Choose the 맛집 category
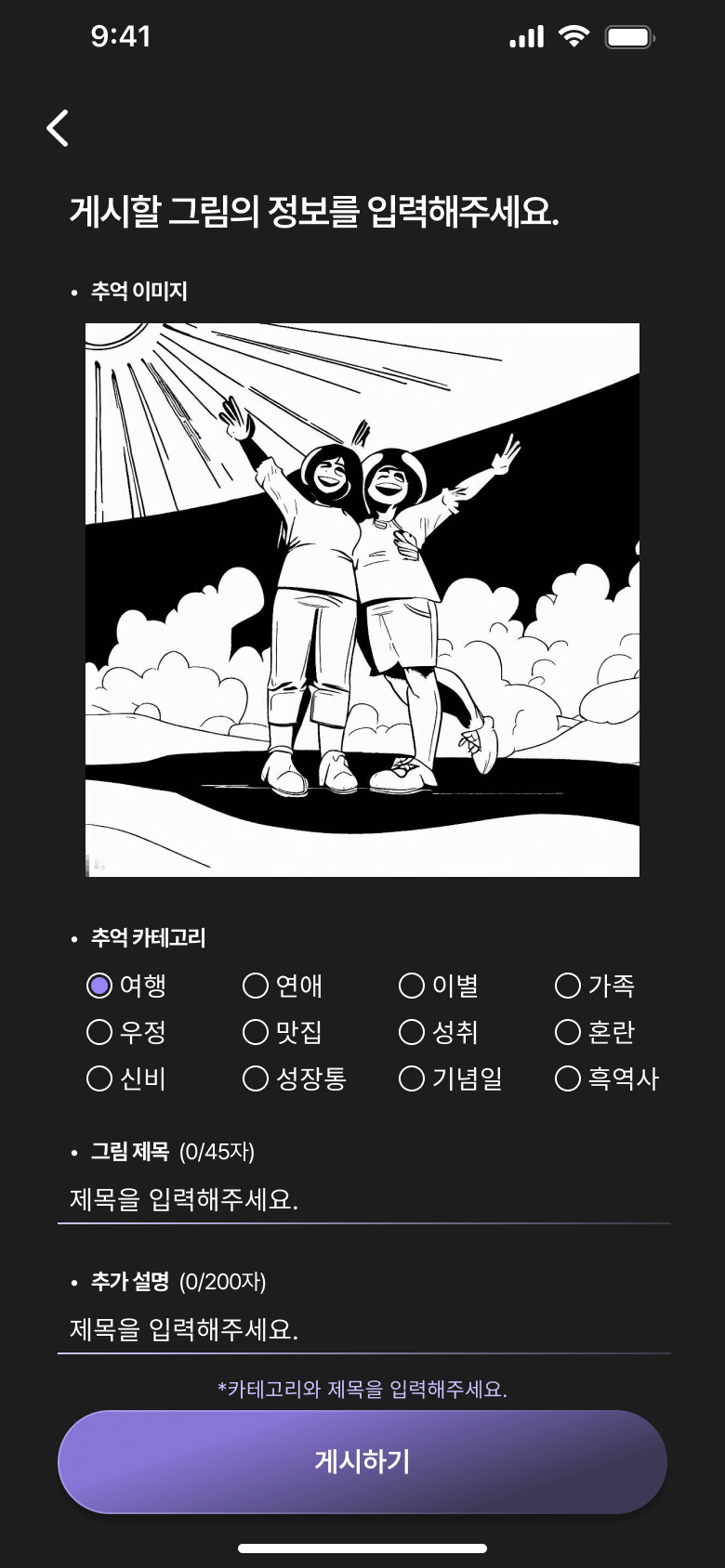The height and width of the screenshot is (1568, 725). click(283, 1032)
